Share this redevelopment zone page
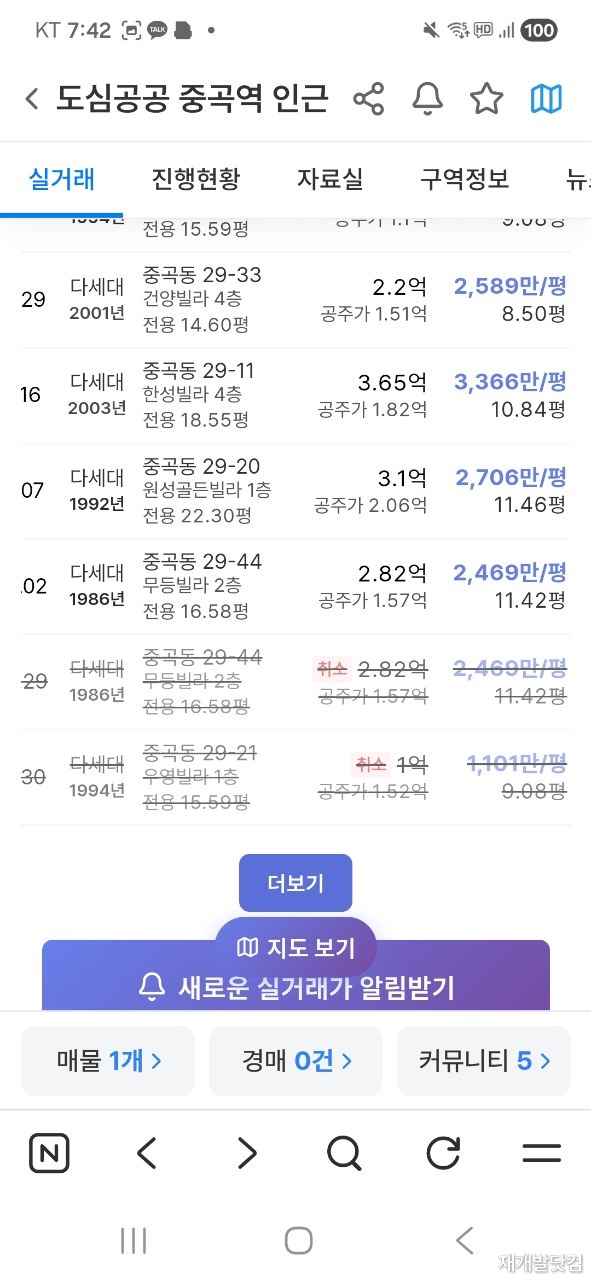Screen dimensions: 591x1280 tap(369, 99)
